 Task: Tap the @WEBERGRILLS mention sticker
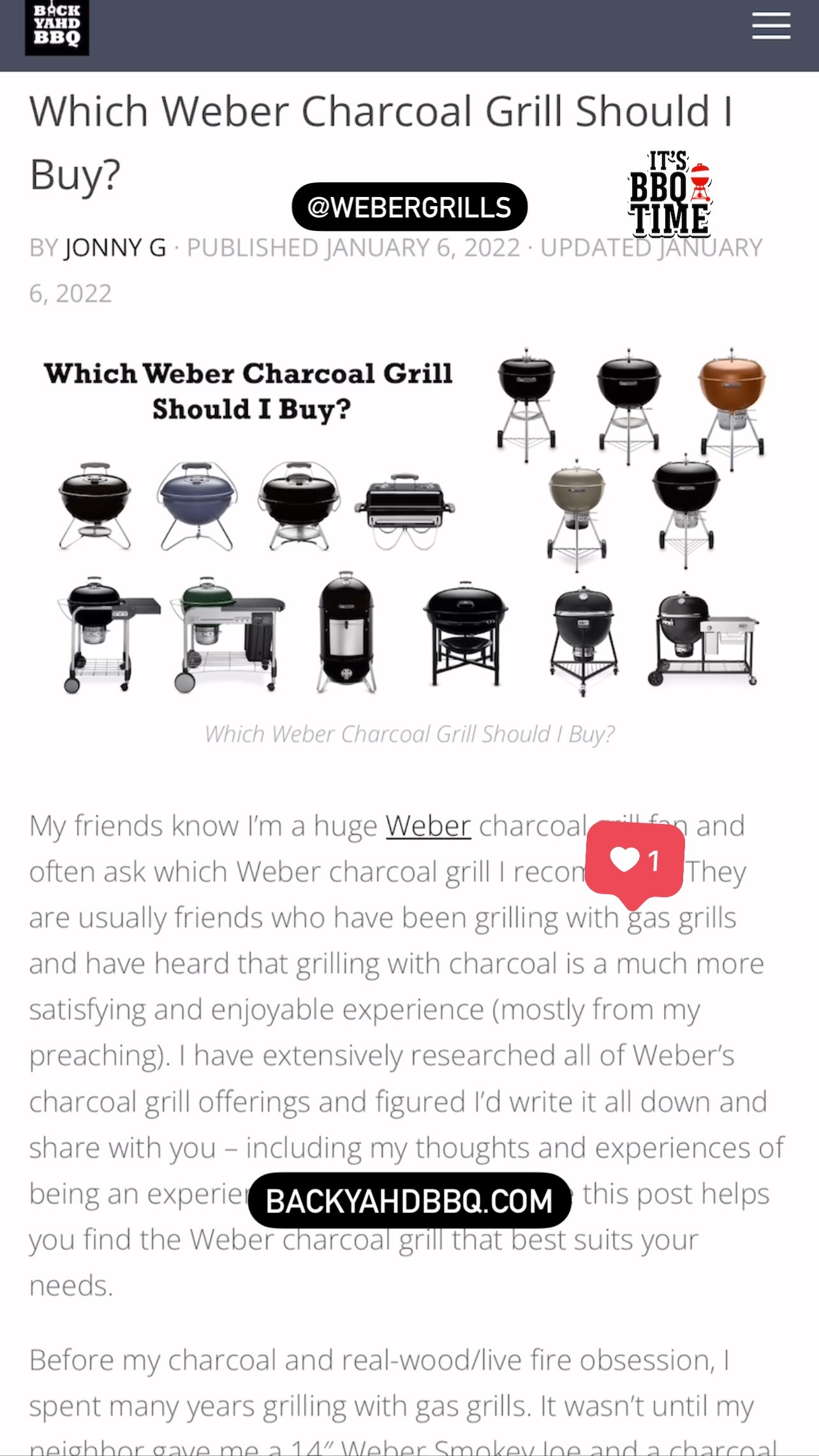point(409,206)
